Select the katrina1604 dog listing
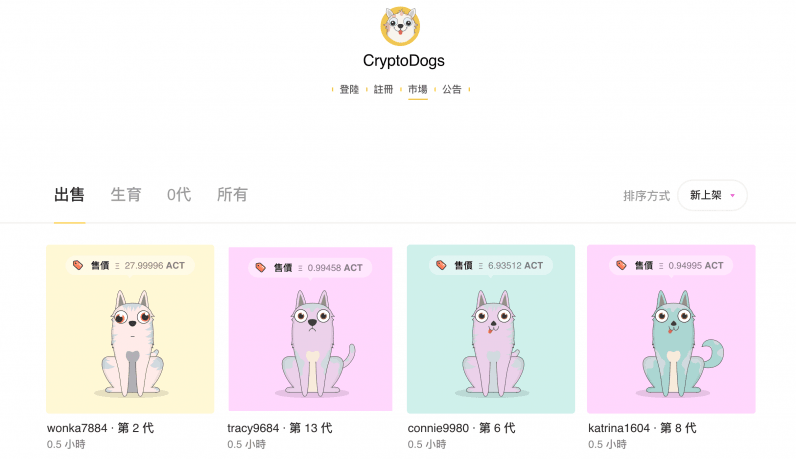The image size is (796, 459). 670,330
